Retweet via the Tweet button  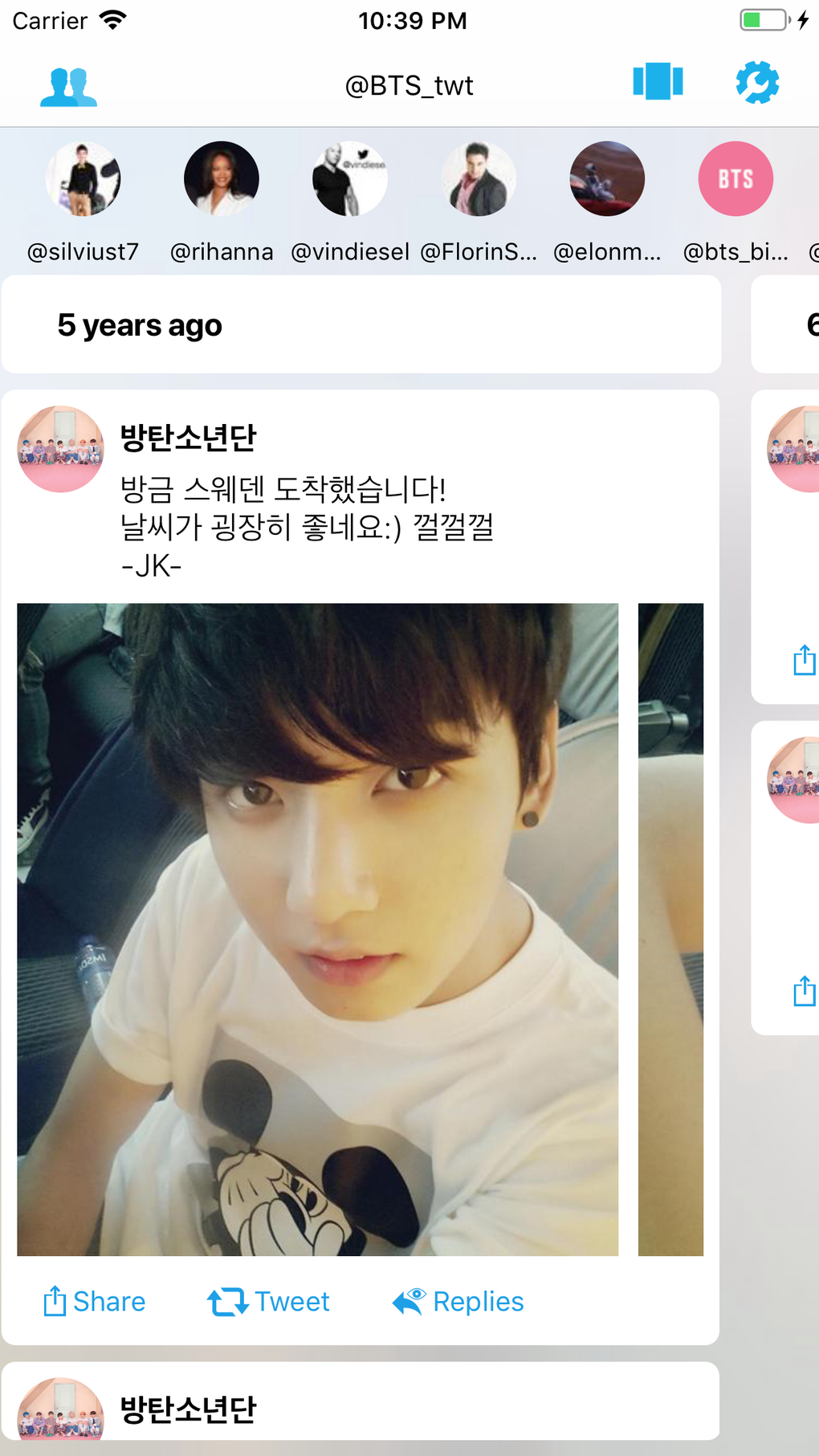[268, 1301]
